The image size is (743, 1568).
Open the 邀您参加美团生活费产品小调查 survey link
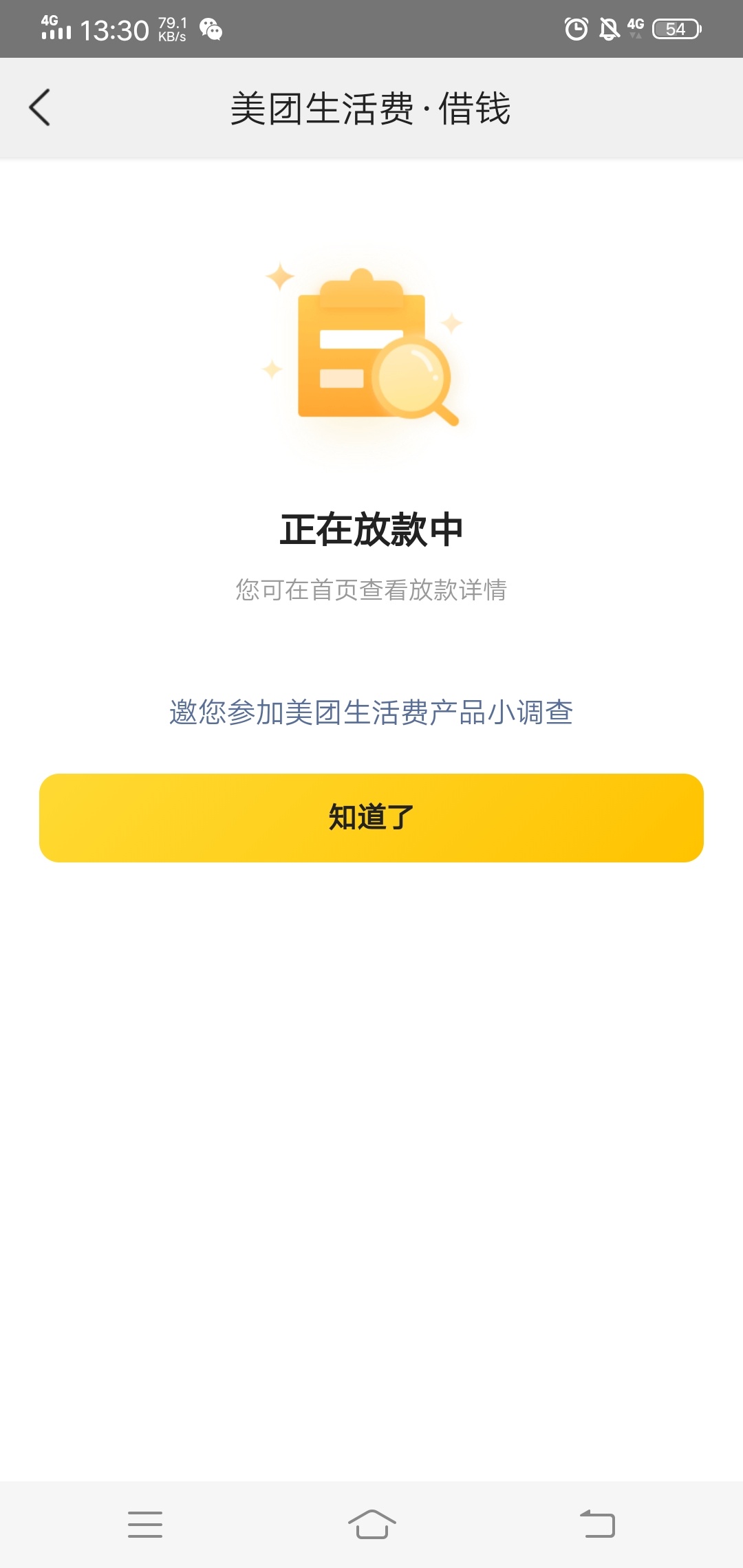point(371,712)
